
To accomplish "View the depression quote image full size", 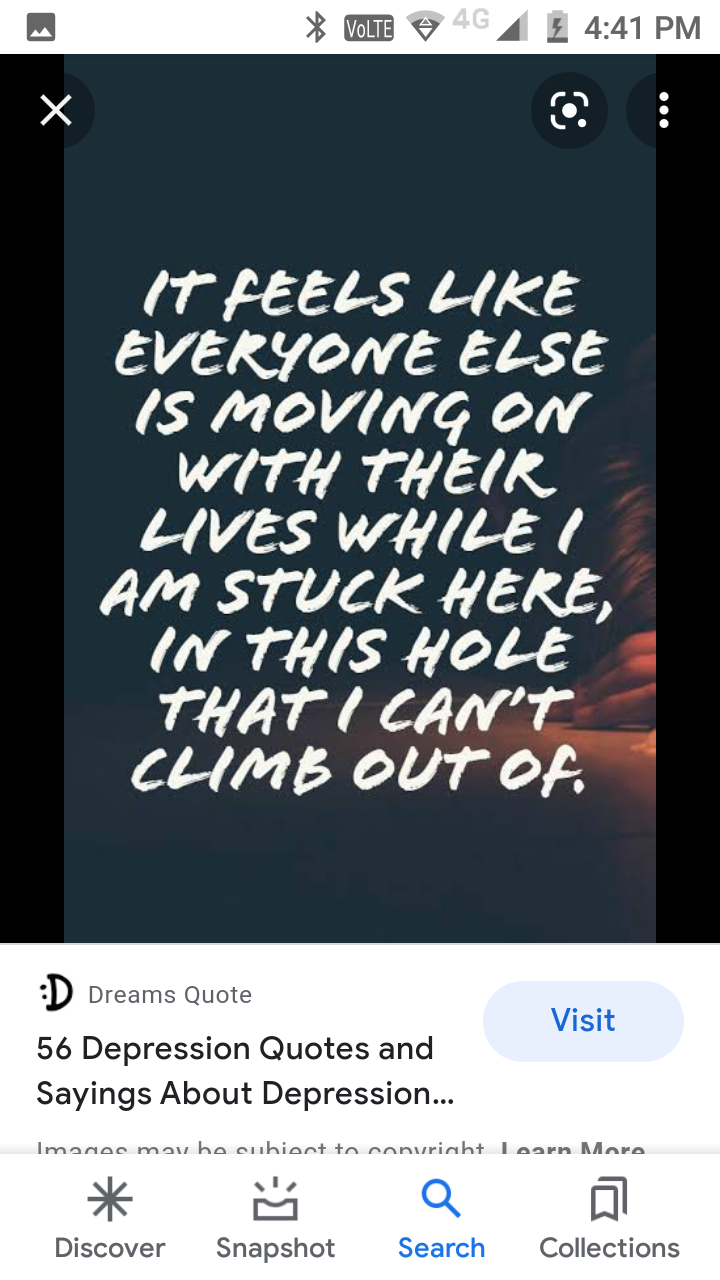I will [x=360, y=498].
